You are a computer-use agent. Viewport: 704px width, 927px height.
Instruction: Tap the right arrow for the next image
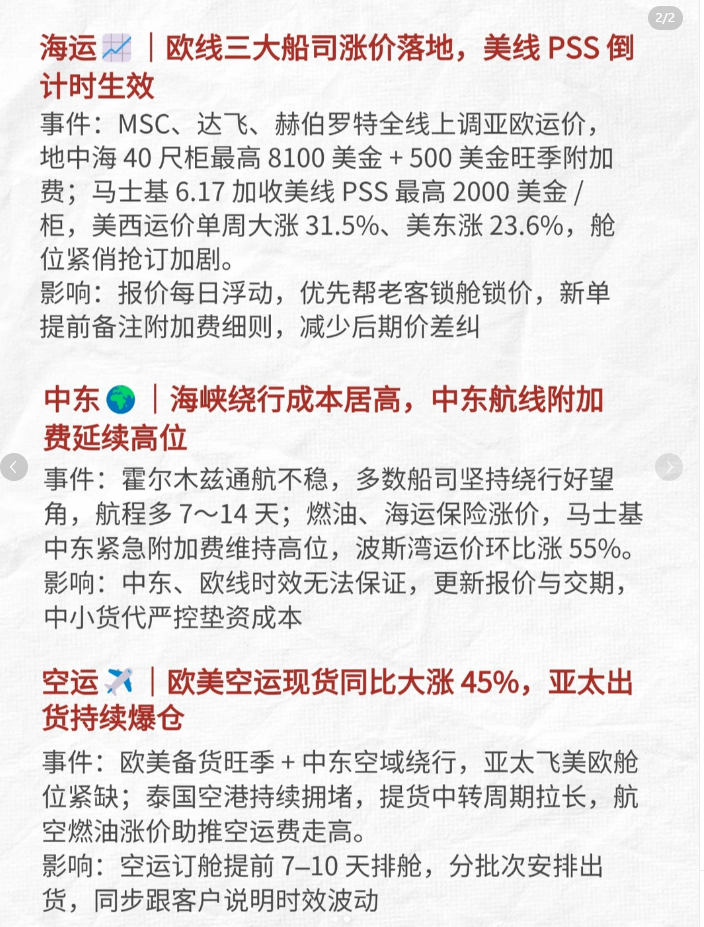point(669,467)
